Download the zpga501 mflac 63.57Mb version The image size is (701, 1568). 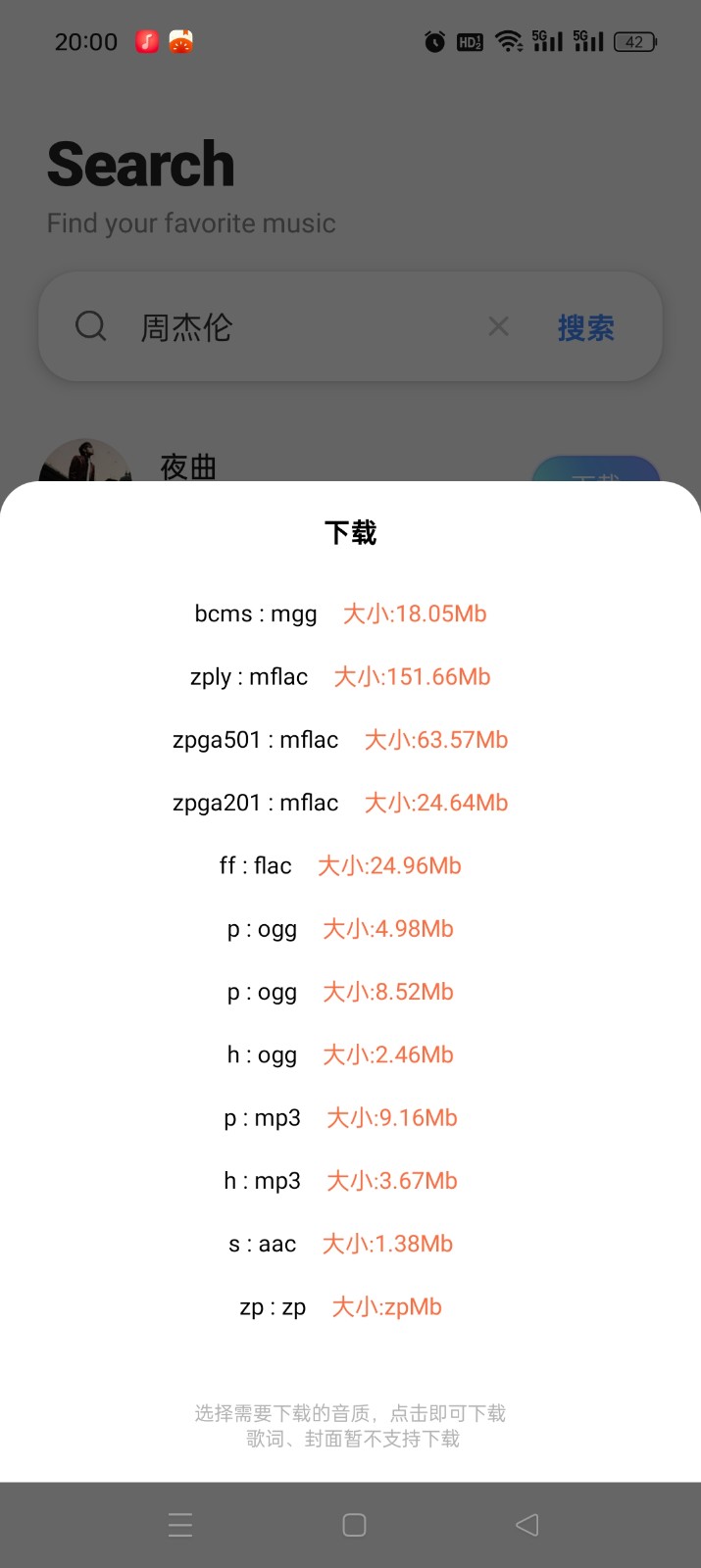tap(340, 740)
